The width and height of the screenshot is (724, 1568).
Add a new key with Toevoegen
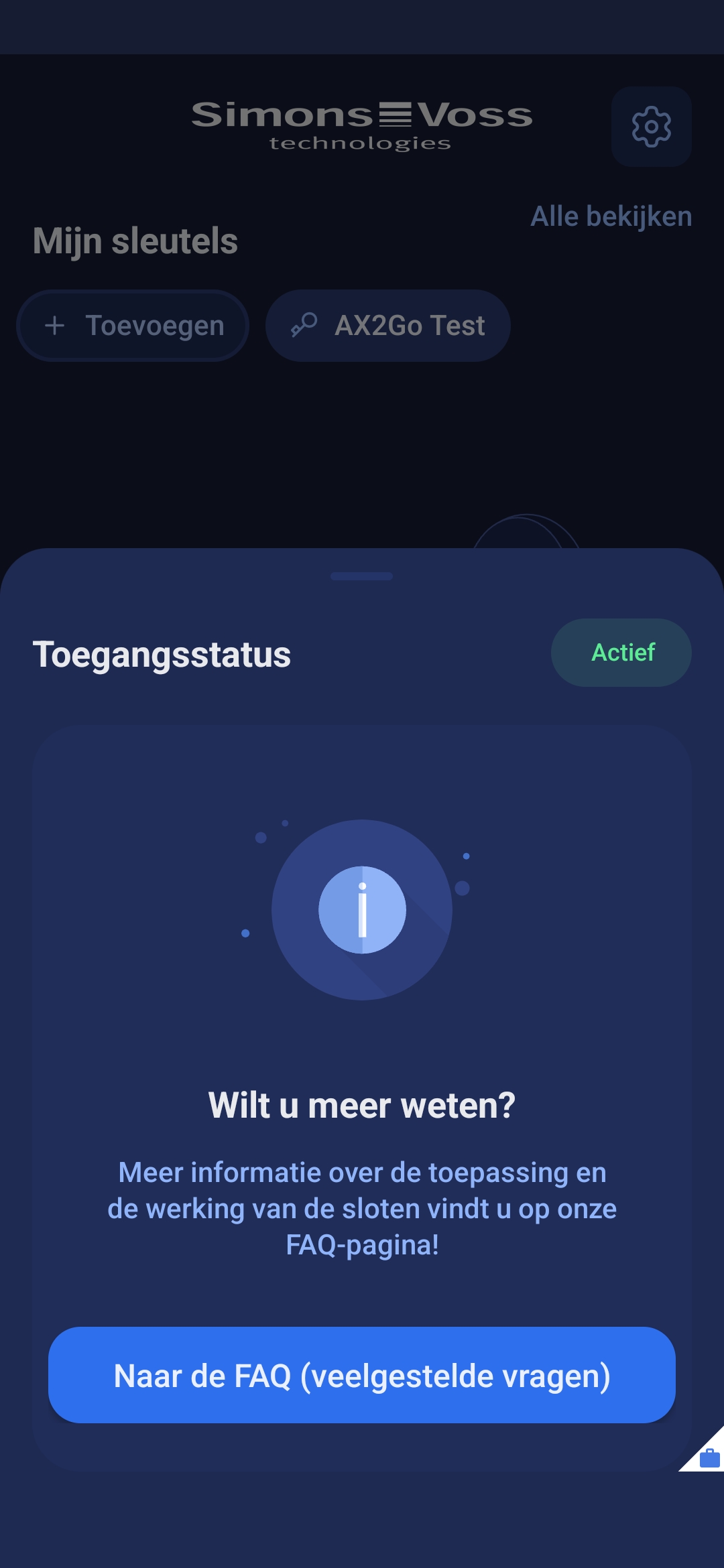tap(133, 326)
